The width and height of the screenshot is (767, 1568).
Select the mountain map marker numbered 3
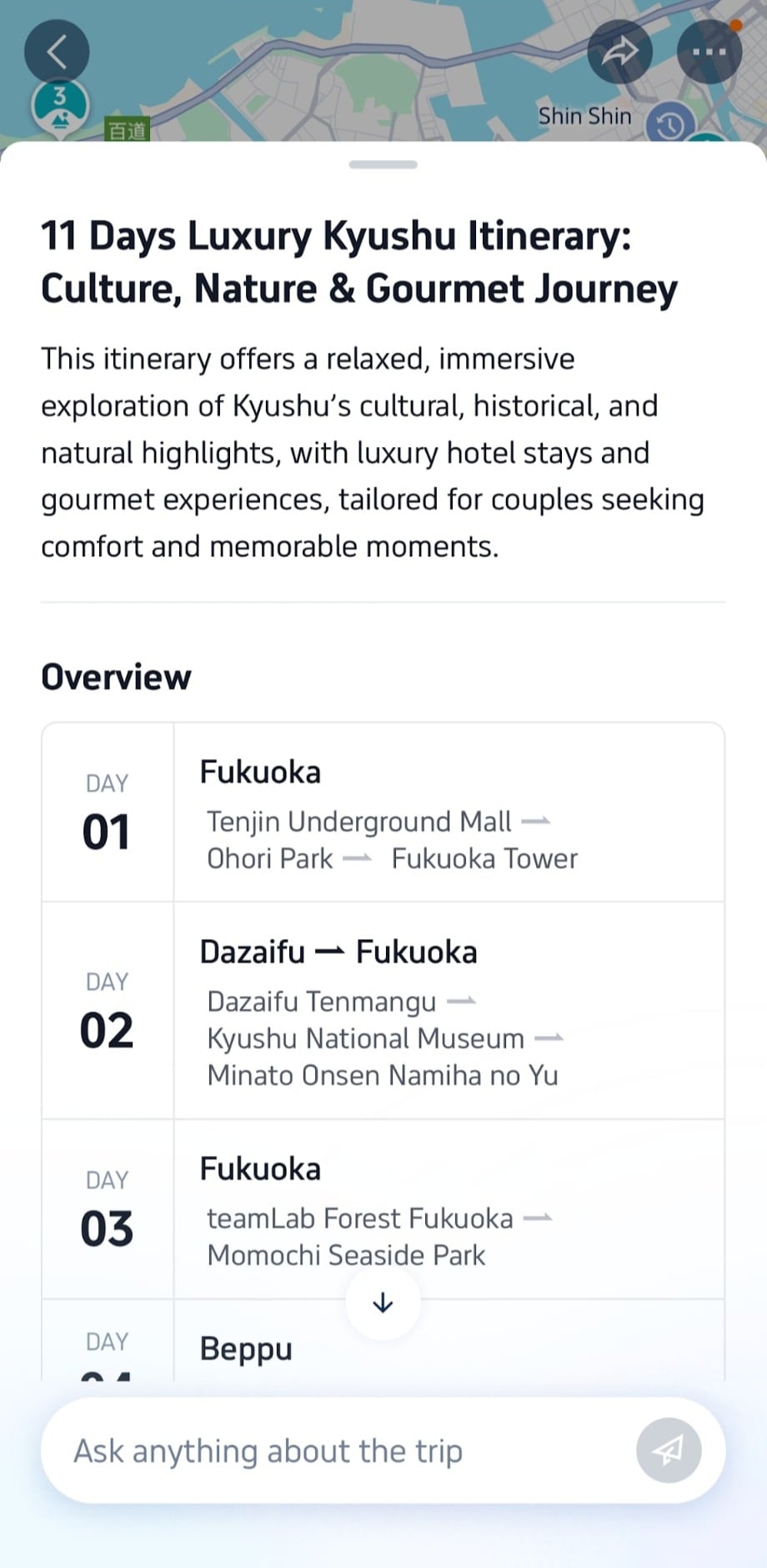coord(58,106)
